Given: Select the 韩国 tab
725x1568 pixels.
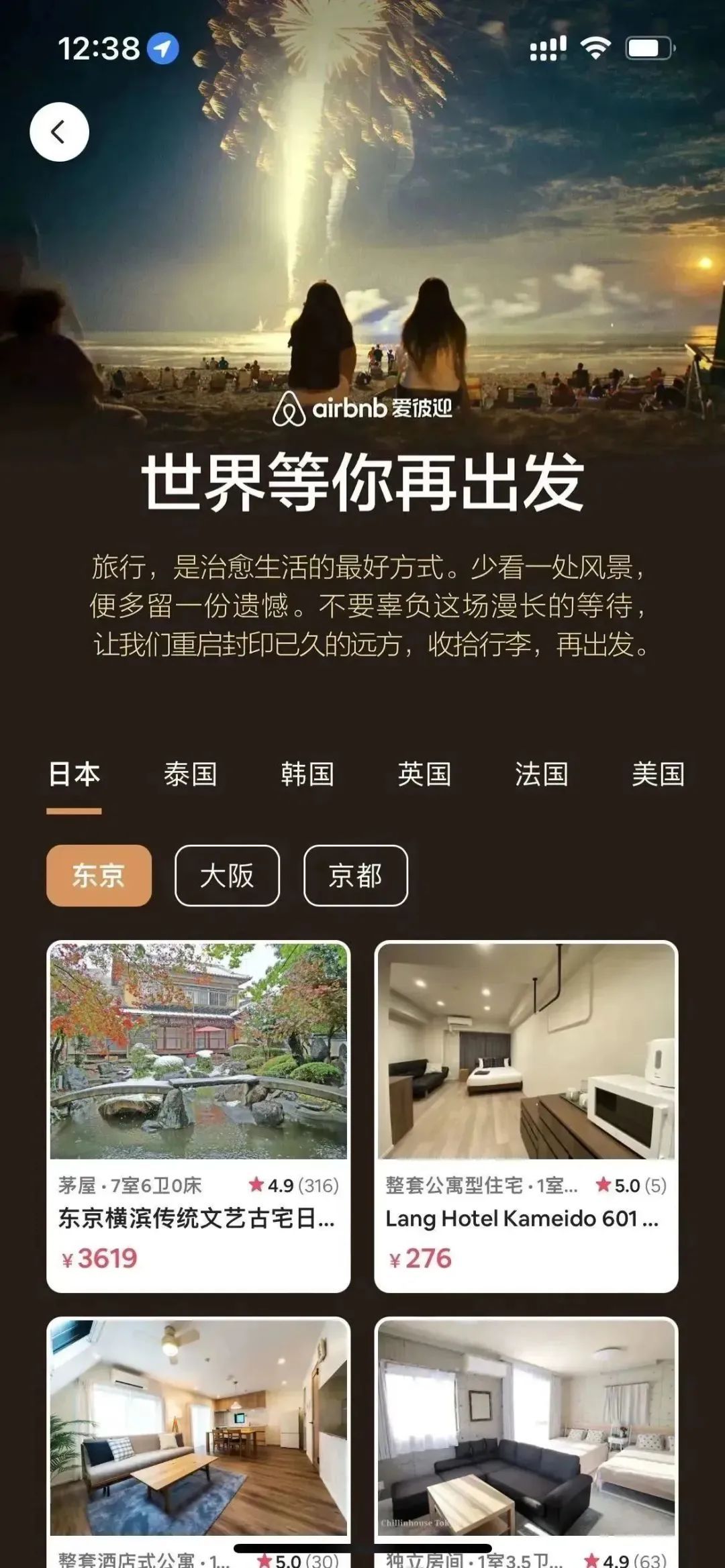Looking at the screenshot, I should pos(307,774).
